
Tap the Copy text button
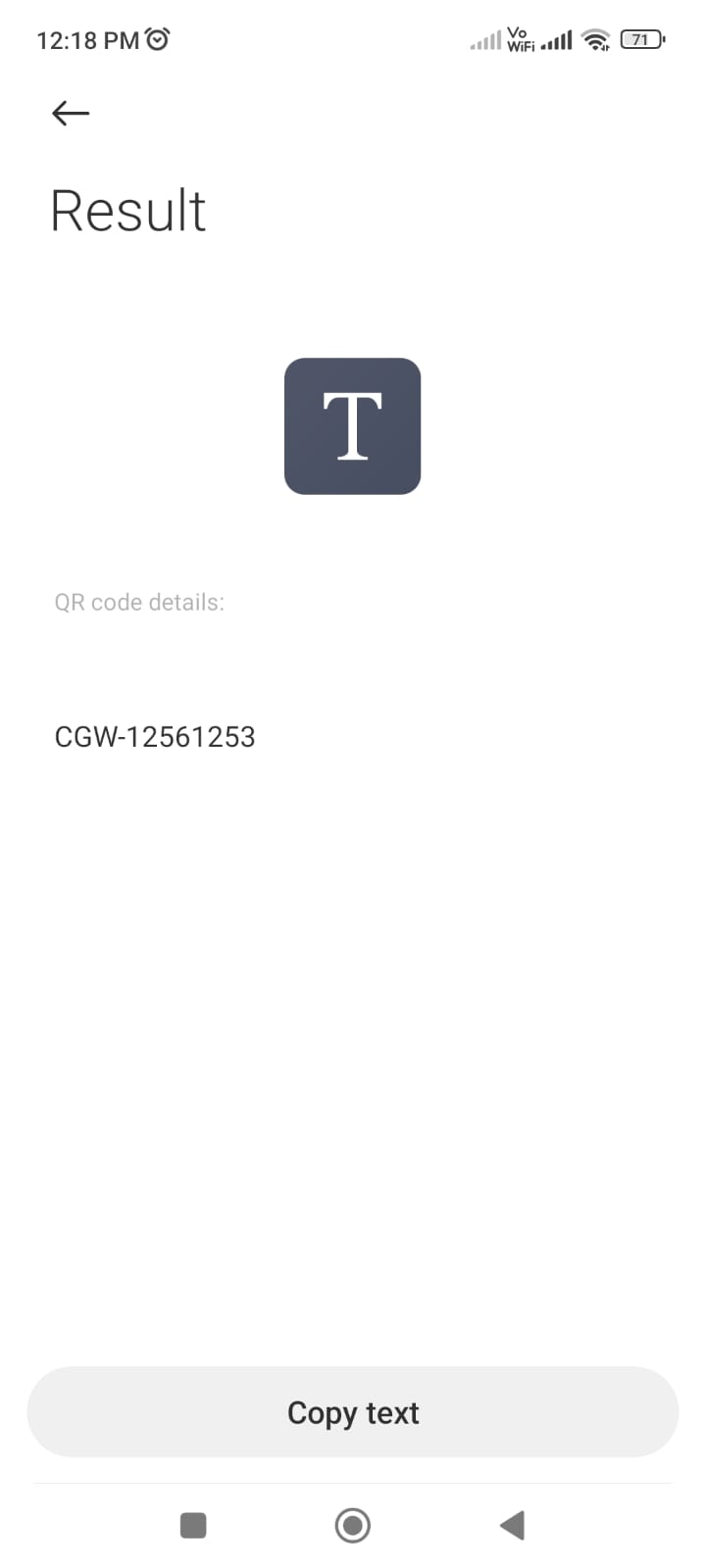tap(353, 1411)
